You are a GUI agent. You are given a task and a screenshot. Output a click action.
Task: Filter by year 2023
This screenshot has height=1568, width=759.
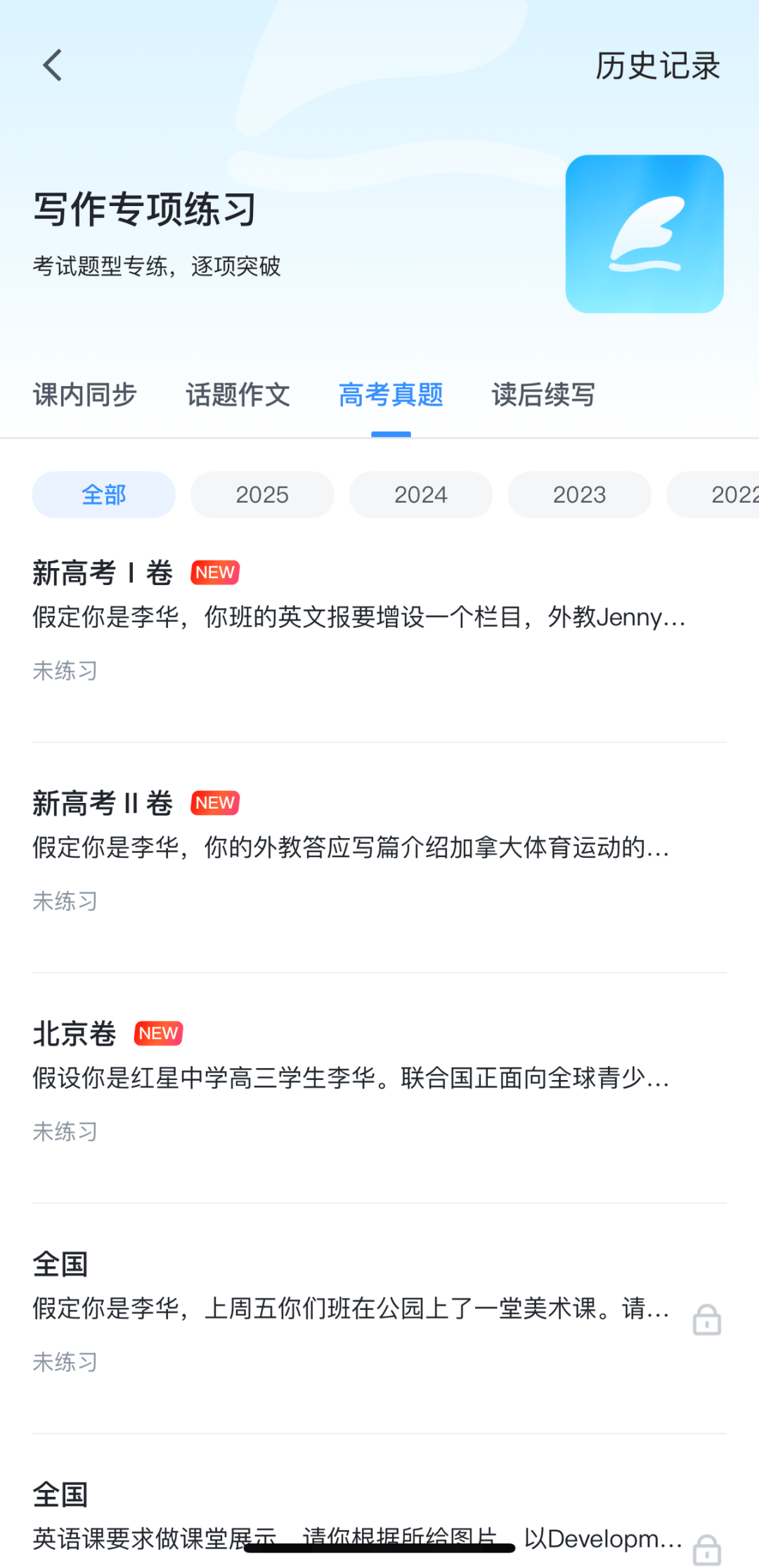579,495
